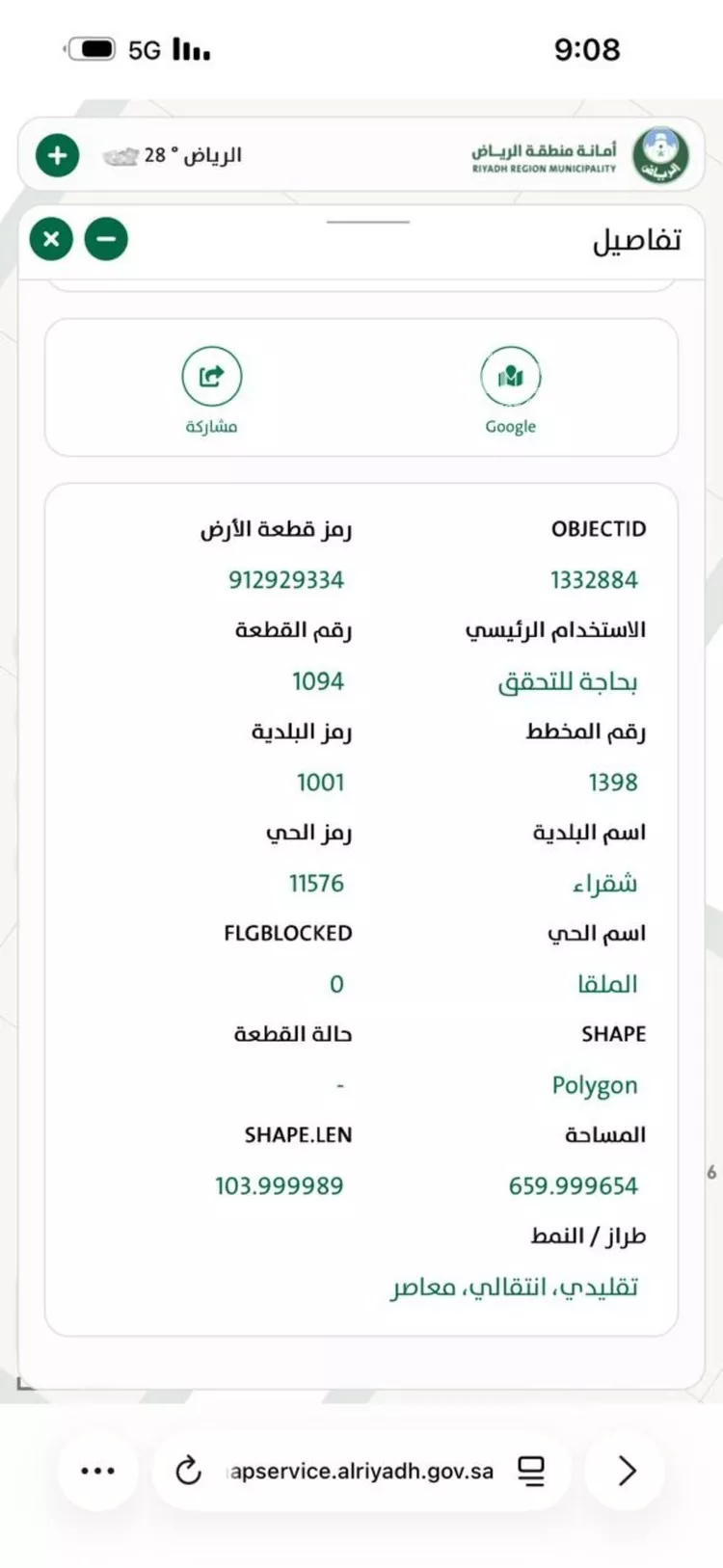Tap the 9:08 clock in the status bar
This screenshot has width=723, height=1568.
pyautogui.click(x=588, y=50)
